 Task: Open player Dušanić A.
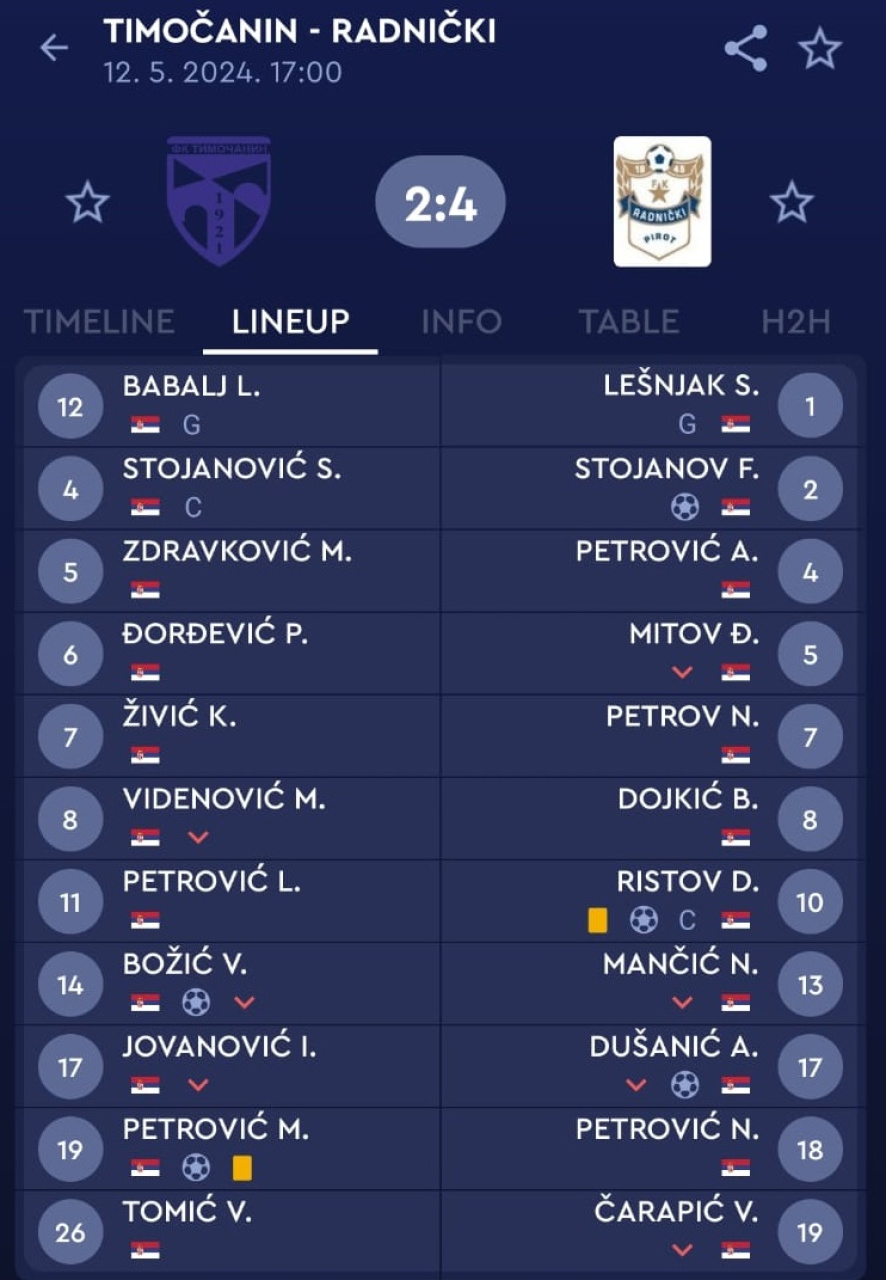[674, 1047]
